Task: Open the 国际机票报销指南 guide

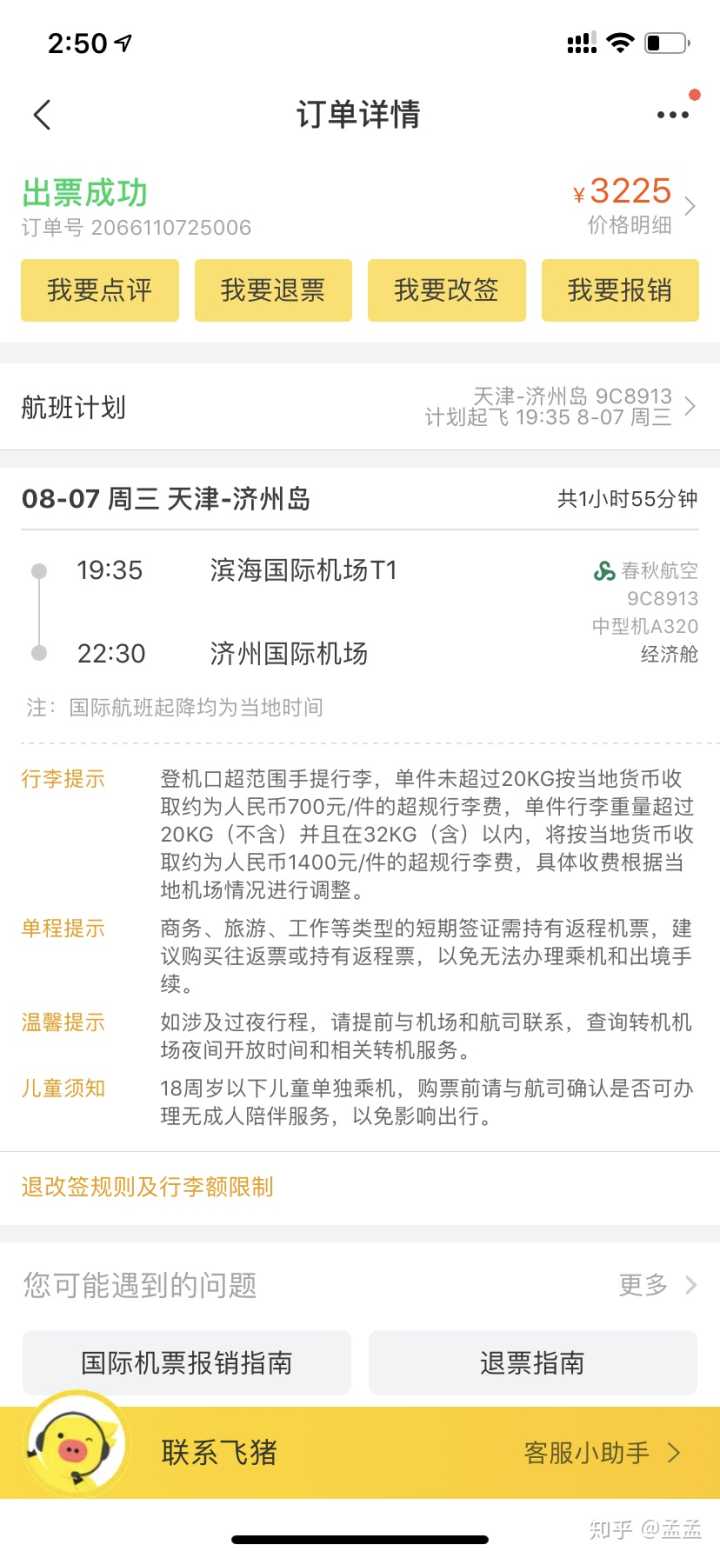Action: [x=187, y=1363]
